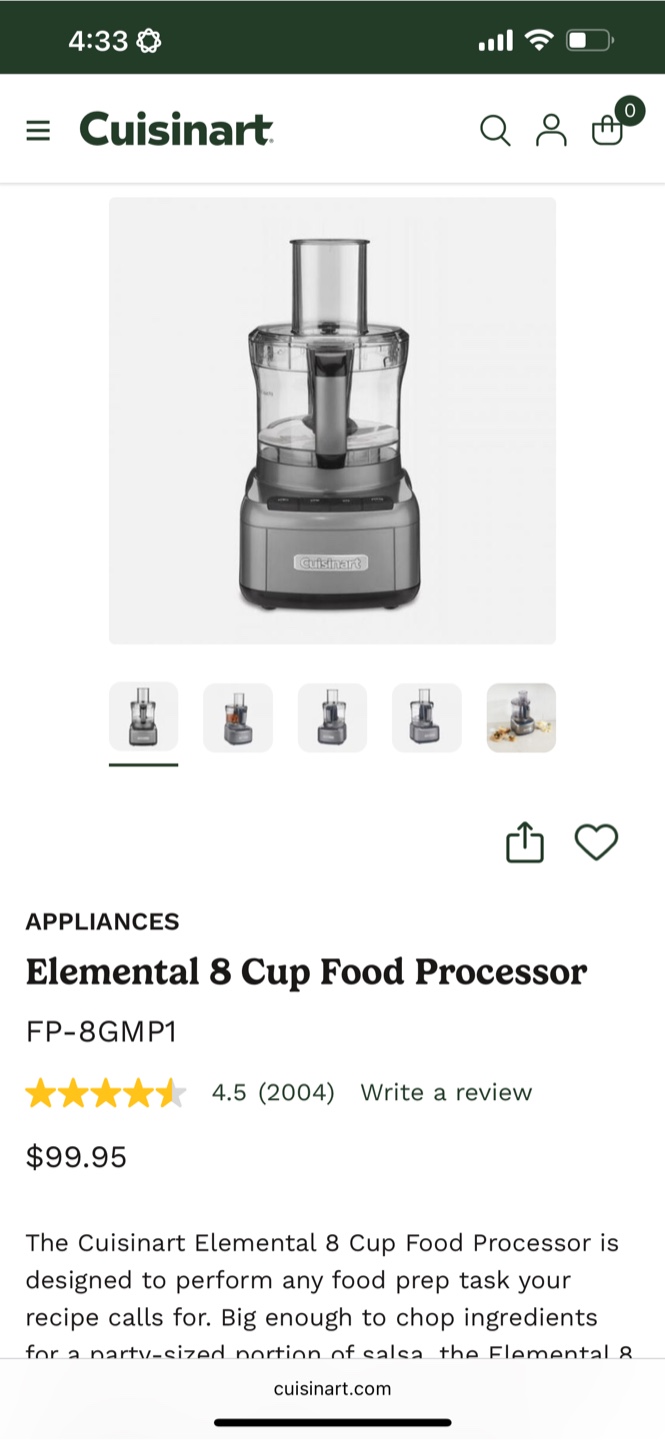The width and height of the screenshot is (665, 1440).
Task: Tap the Write a review link
Action: click(446, 1093)
